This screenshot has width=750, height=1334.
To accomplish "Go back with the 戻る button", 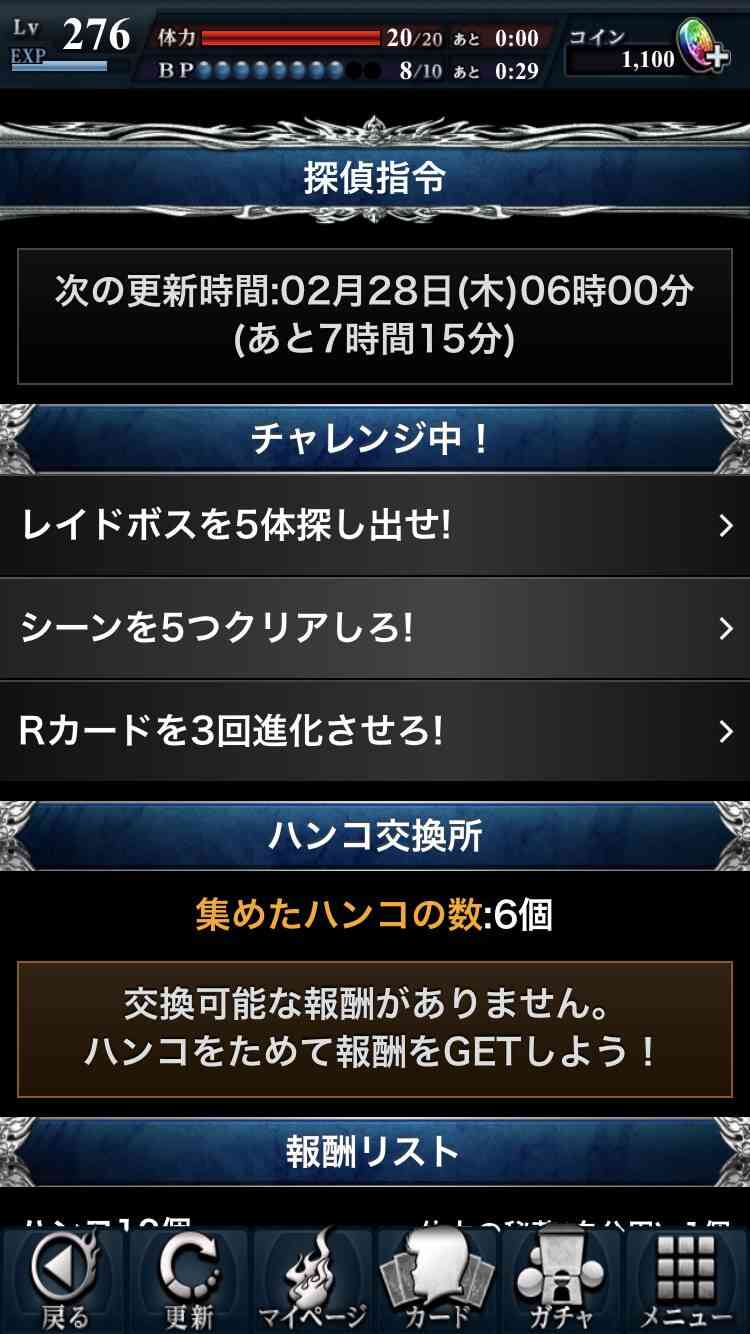I will 63,1280.
